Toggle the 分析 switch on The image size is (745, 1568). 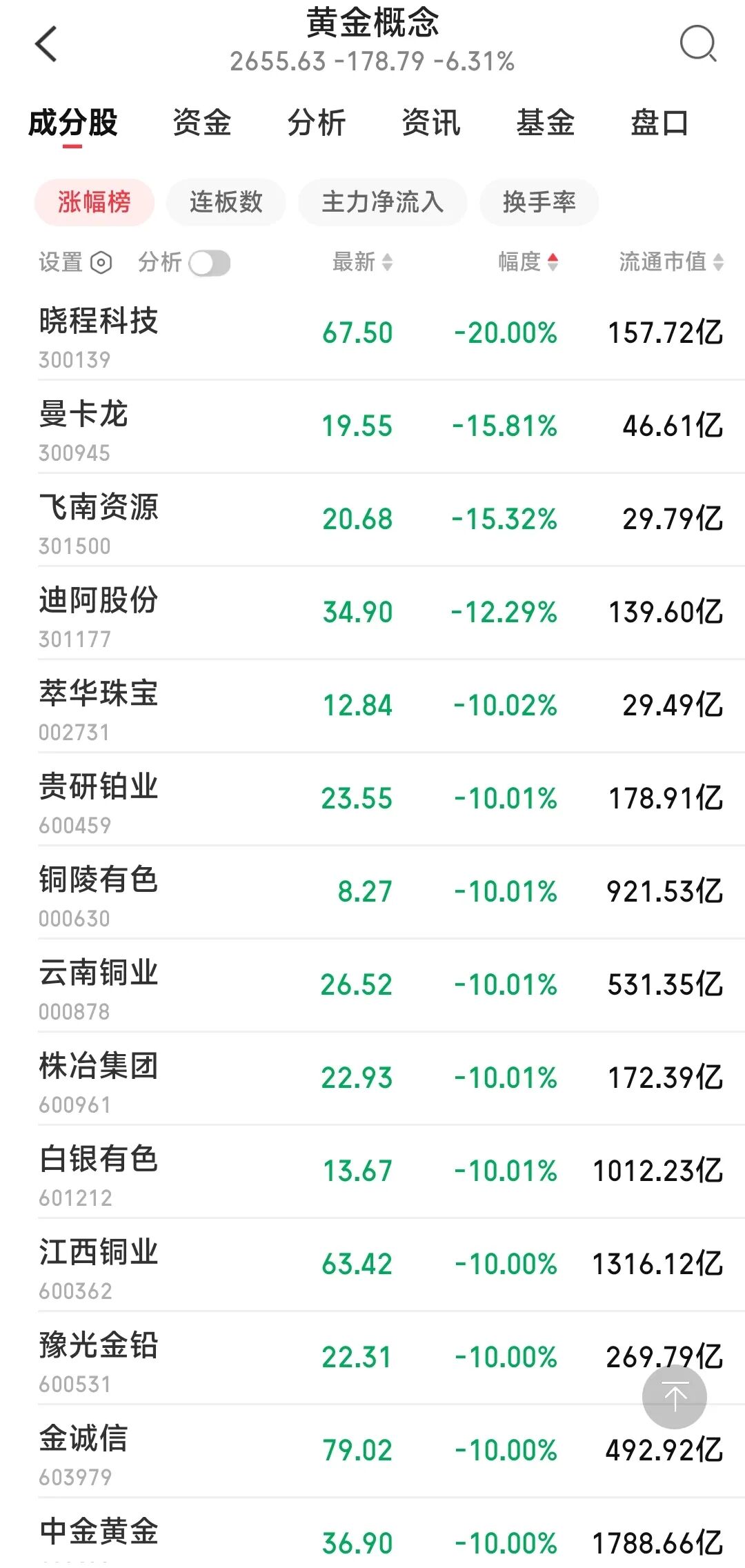click(210, 263)
